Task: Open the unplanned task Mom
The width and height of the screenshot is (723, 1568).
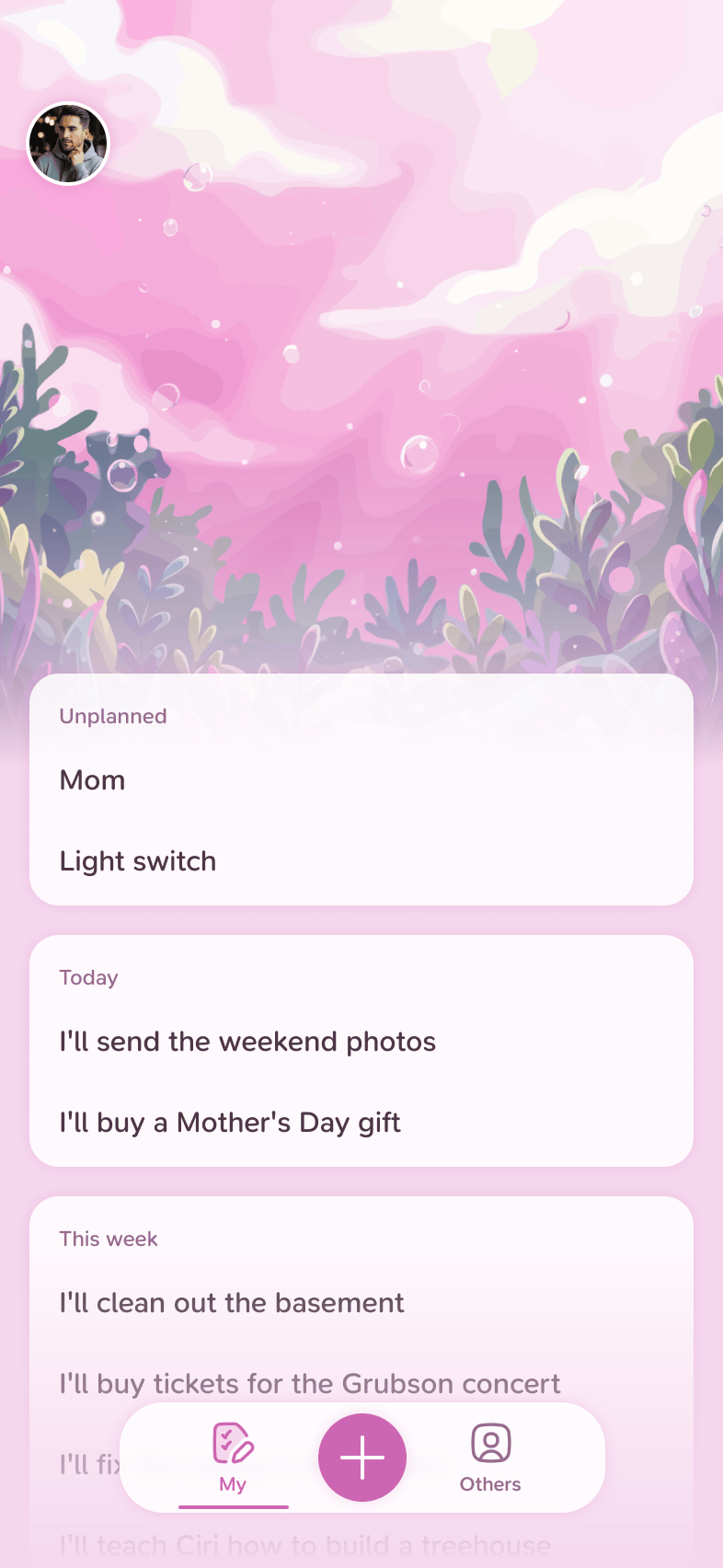Action: click(x=361, y=780)
